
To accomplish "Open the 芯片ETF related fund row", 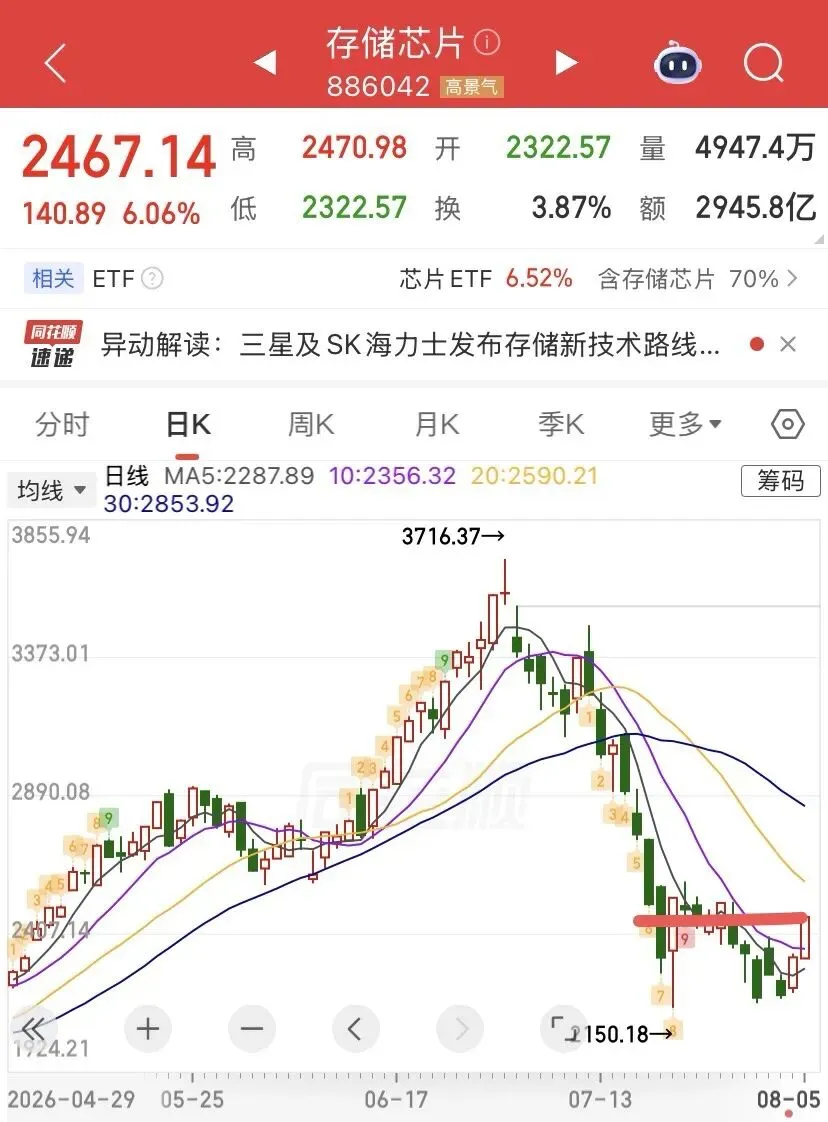I will 485,278.
